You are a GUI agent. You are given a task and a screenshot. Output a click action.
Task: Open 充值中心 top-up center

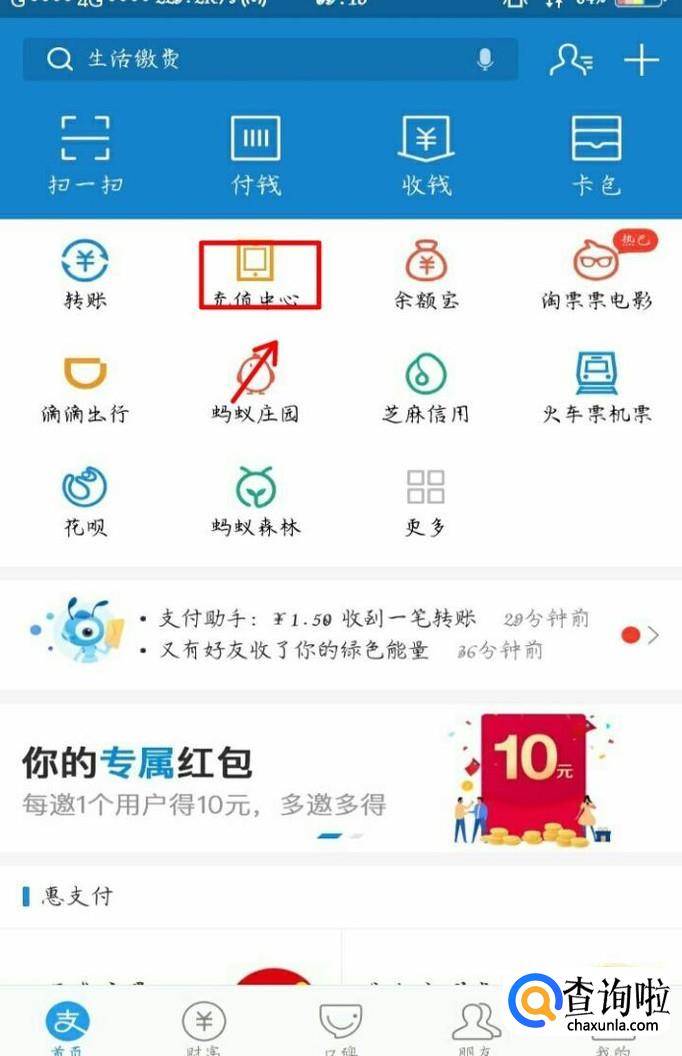(x=256, y=274)
